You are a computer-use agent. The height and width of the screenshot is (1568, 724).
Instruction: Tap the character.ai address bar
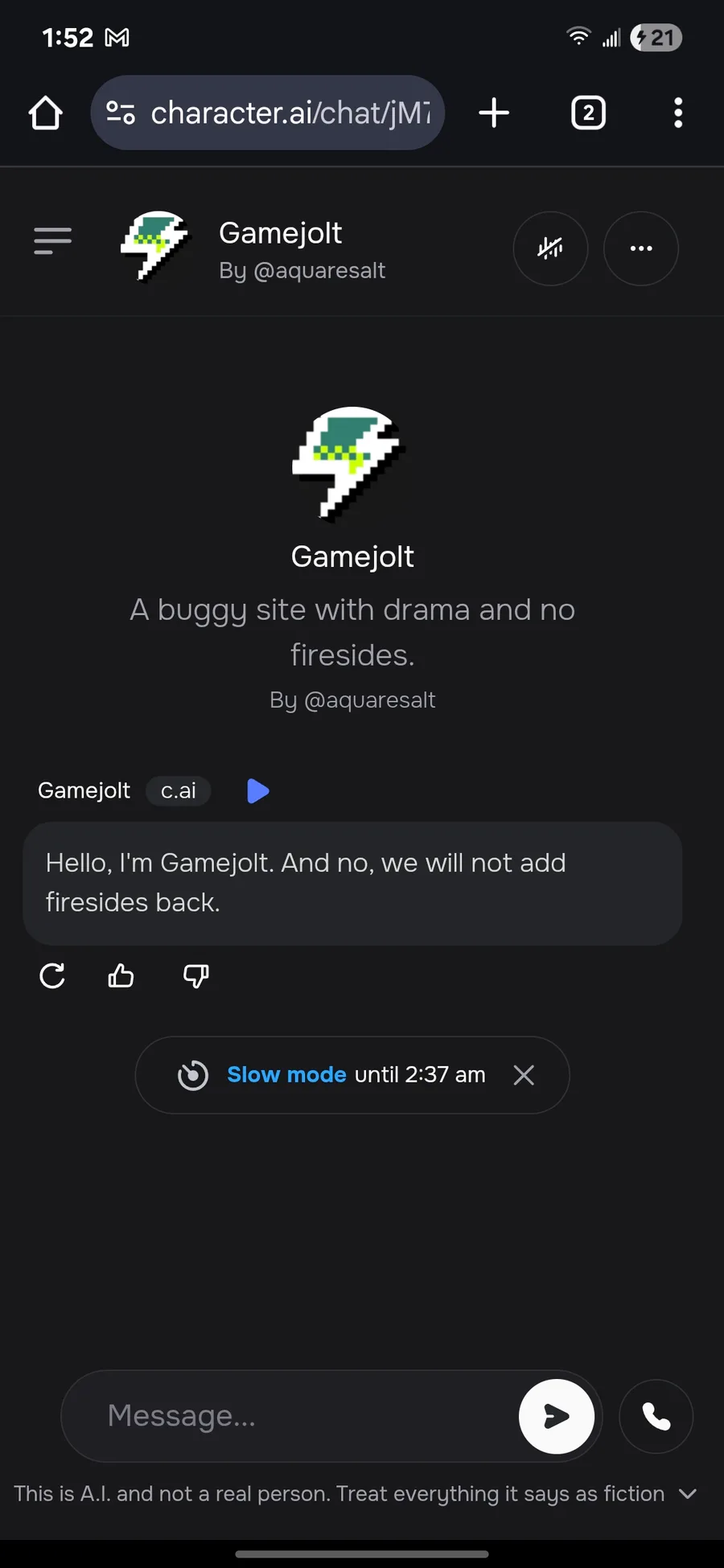[267, 113]
